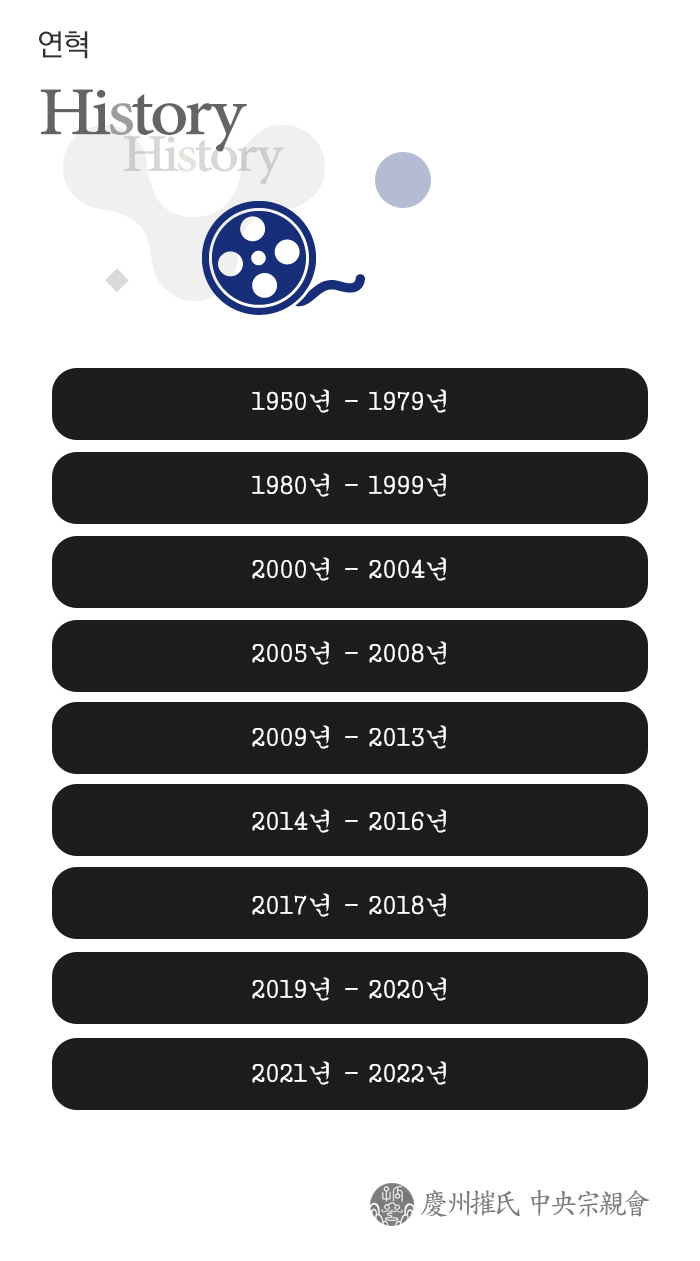This screenshot has height=1261, width=700.
Task: View history for 2000년 – 2004년
Action: pos(350,572)
